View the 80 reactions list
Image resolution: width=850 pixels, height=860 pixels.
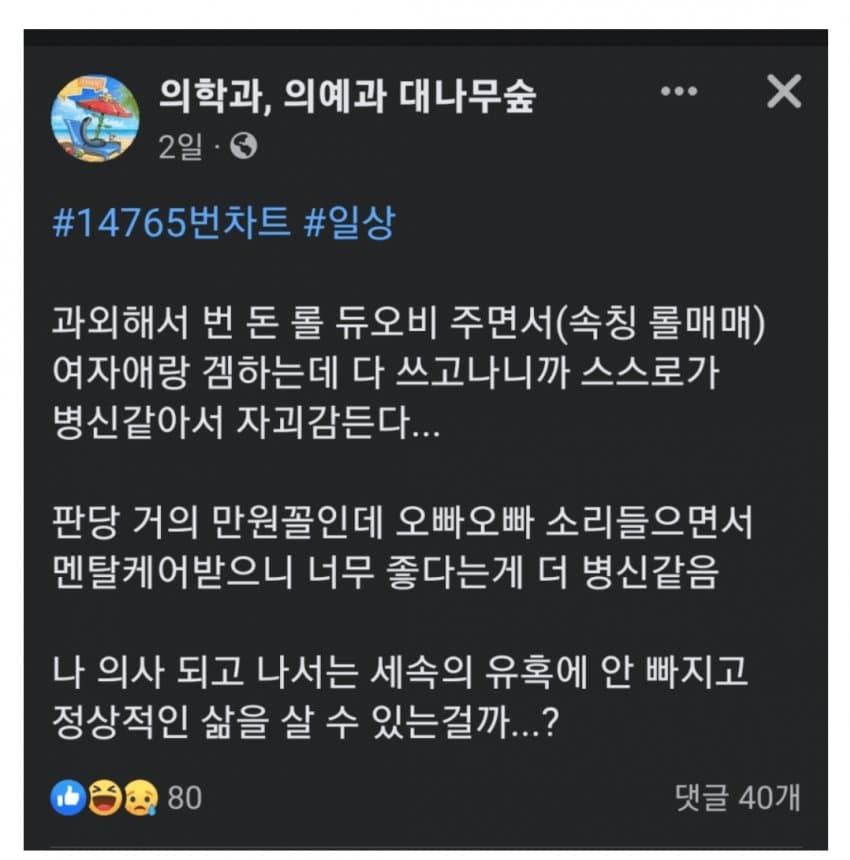pyautogui.click(x=126, y=797)
